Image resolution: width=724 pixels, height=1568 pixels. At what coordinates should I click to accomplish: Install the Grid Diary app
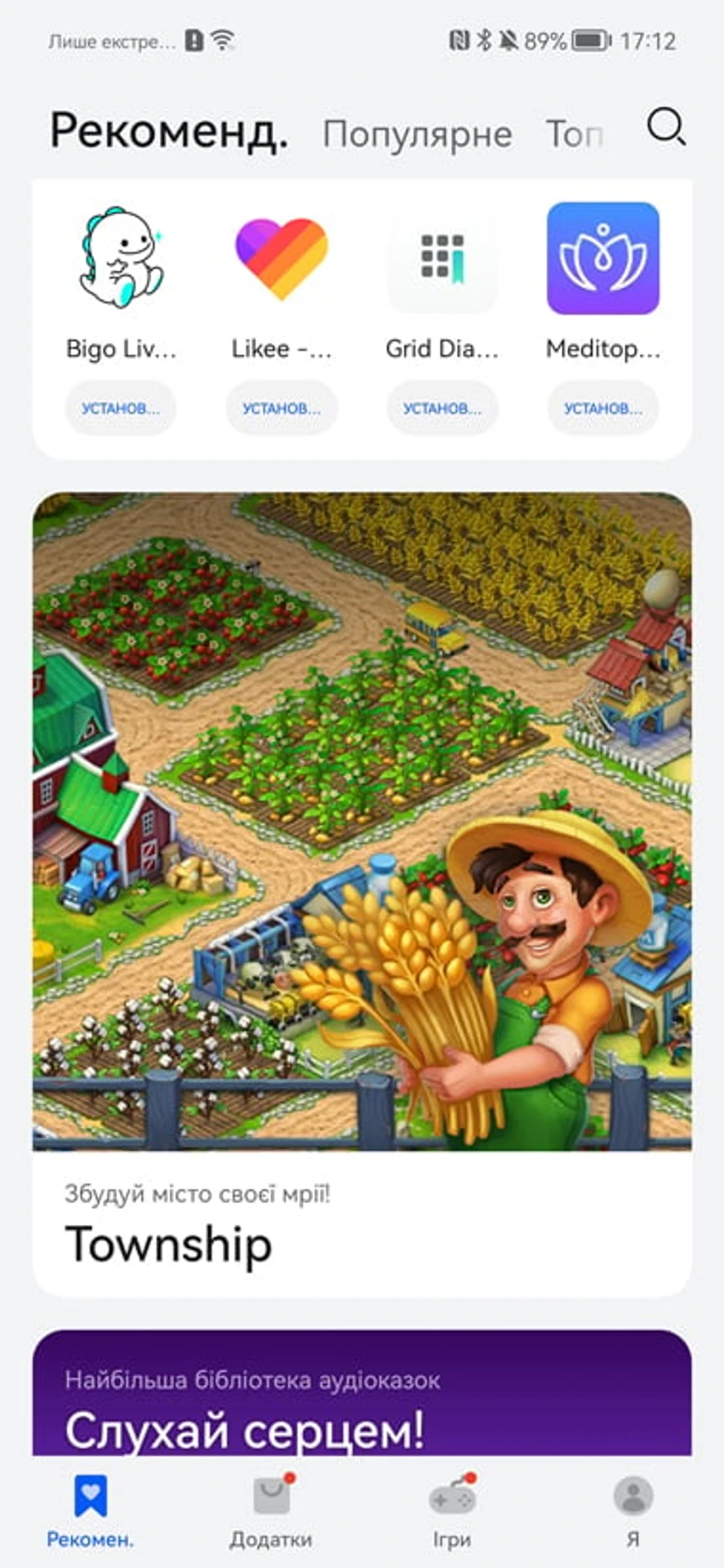(442, 408)
